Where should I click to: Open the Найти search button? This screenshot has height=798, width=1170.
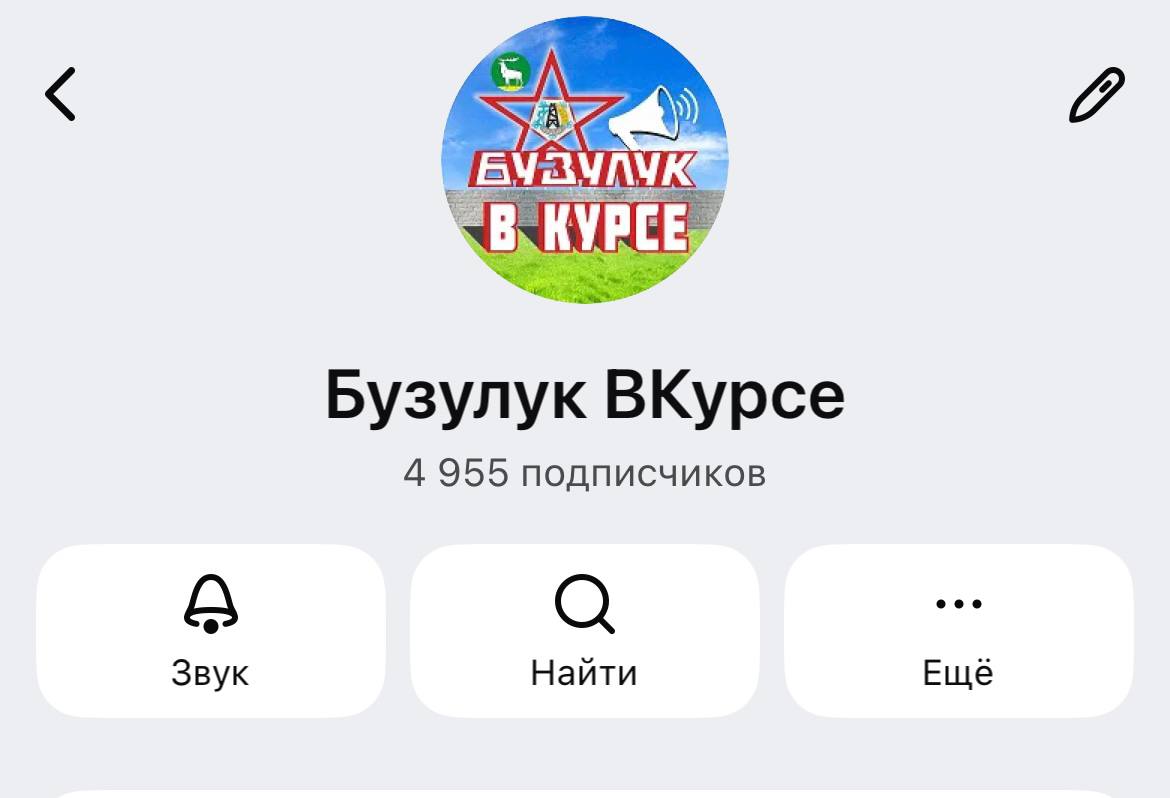(585, 631)
